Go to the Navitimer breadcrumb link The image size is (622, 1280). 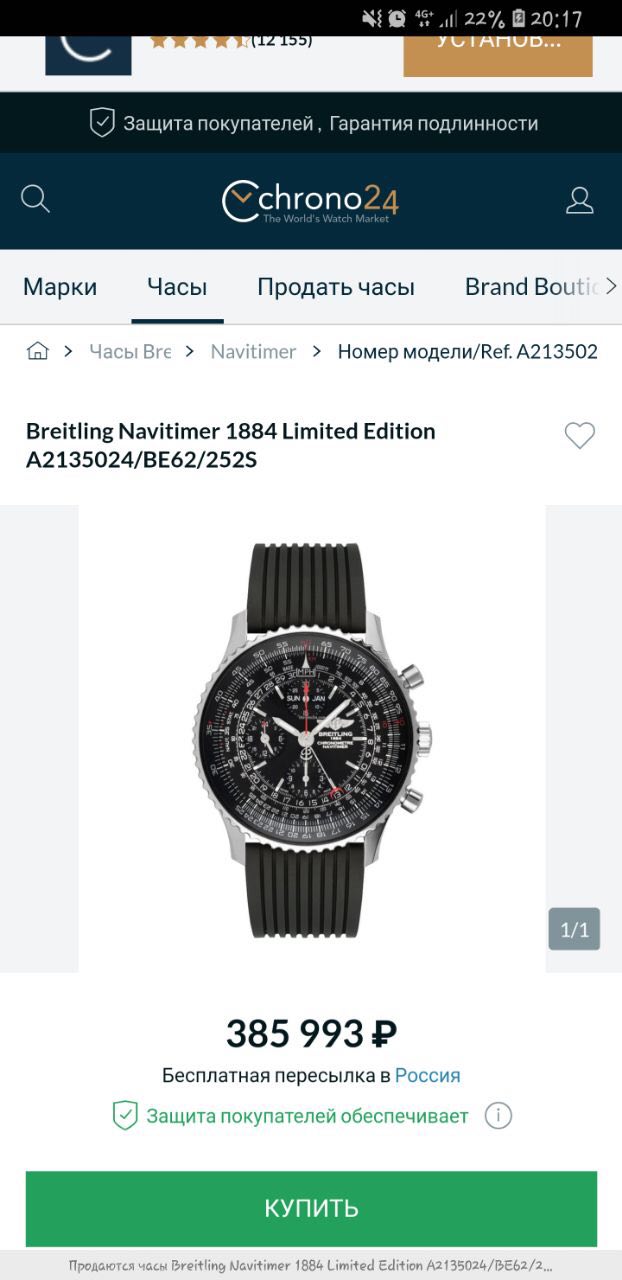pos(253,351)
